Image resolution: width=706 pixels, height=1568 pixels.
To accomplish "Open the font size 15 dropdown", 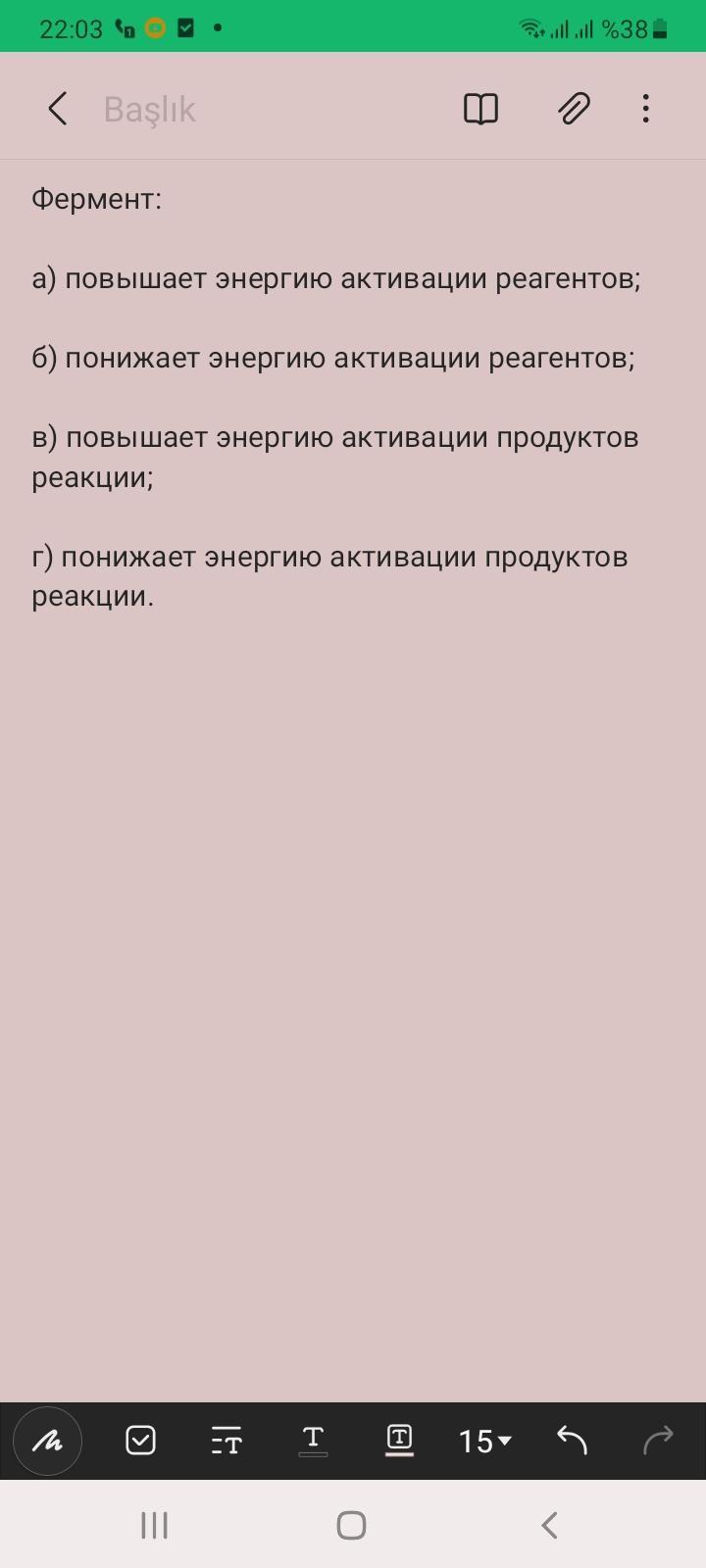I will (485, 1441).
